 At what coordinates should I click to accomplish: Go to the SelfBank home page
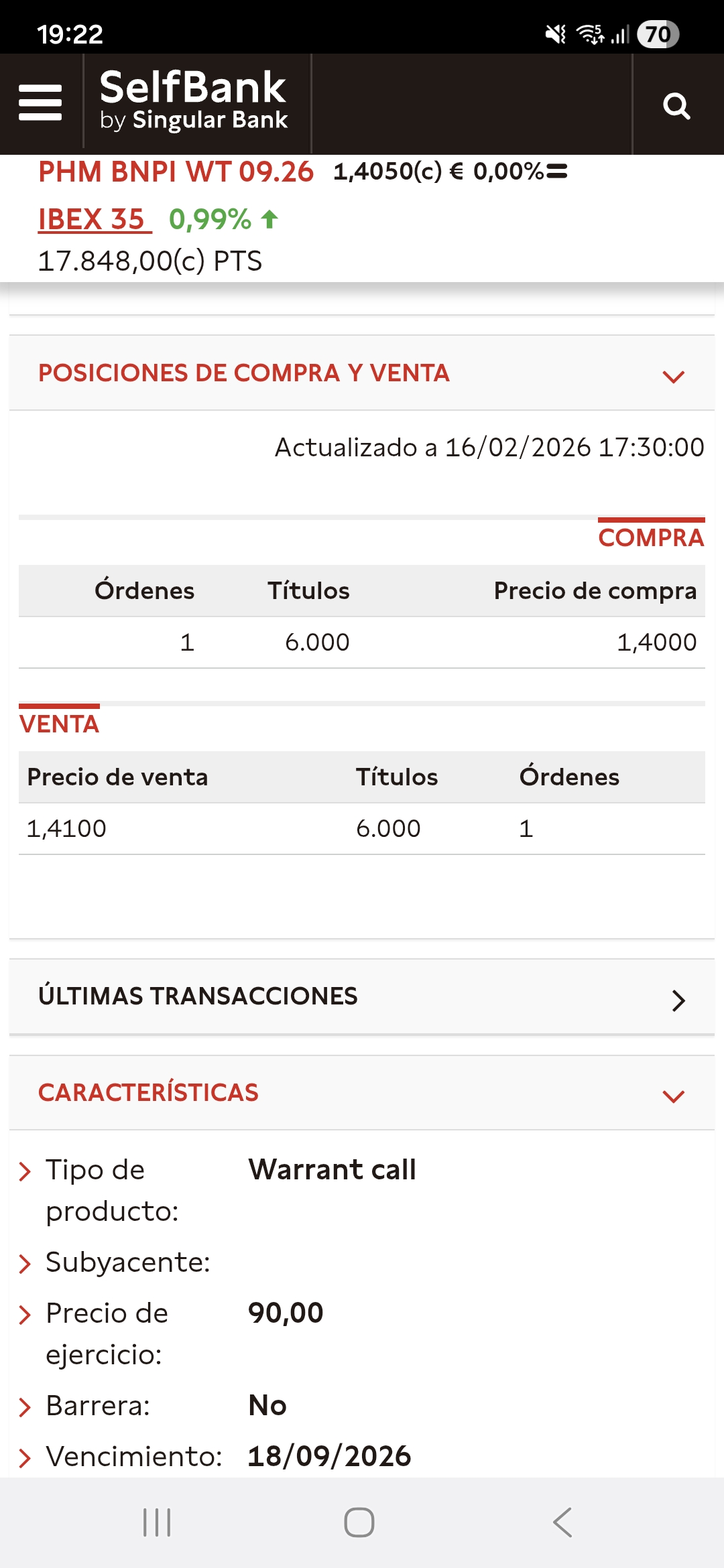pos(194,100)
